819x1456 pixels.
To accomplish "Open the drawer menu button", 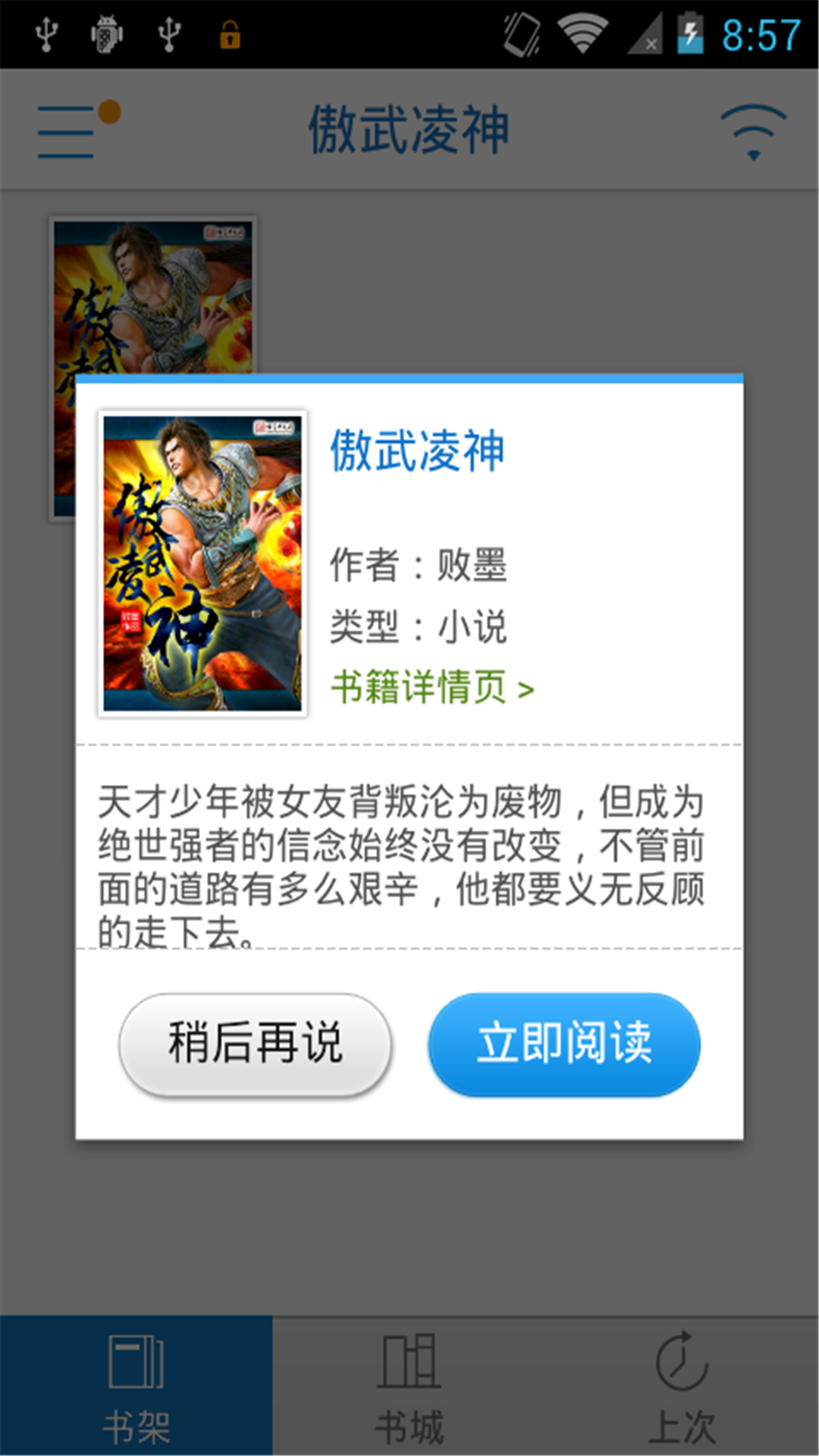I will click(68, 130).
